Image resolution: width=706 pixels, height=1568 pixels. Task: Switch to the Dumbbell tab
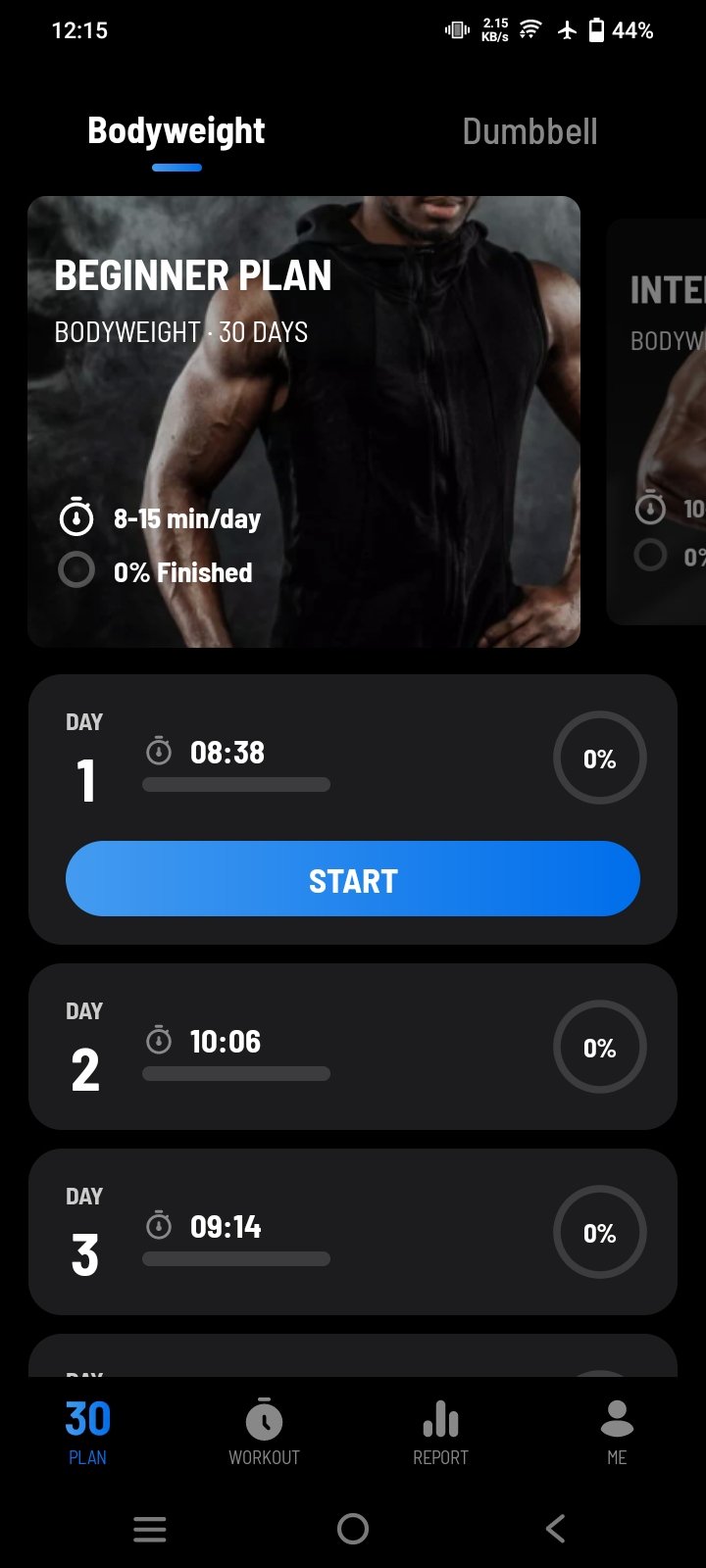click(x=529, y=132)
